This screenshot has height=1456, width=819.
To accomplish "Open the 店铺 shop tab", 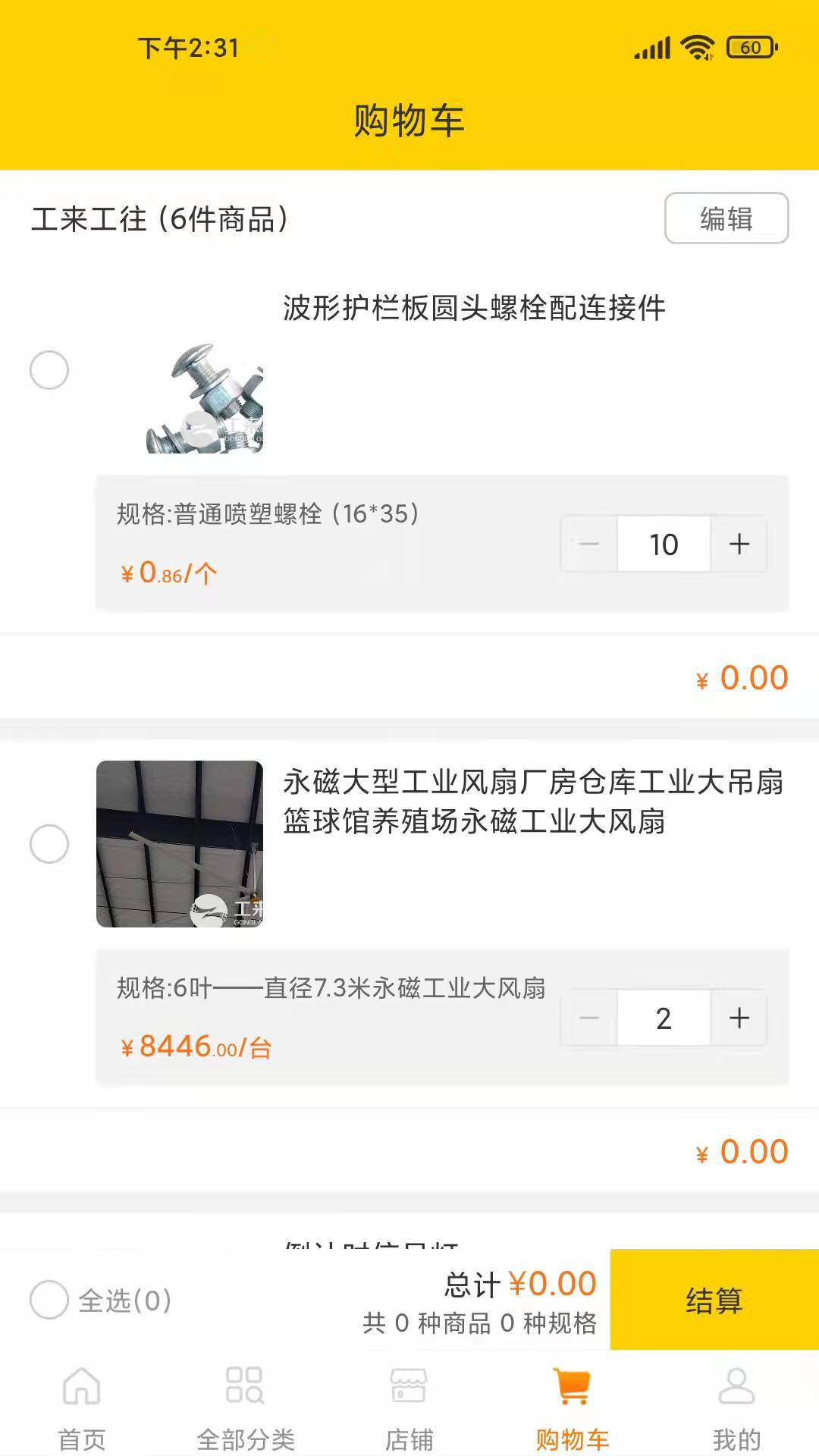I will coord(409,1406).
